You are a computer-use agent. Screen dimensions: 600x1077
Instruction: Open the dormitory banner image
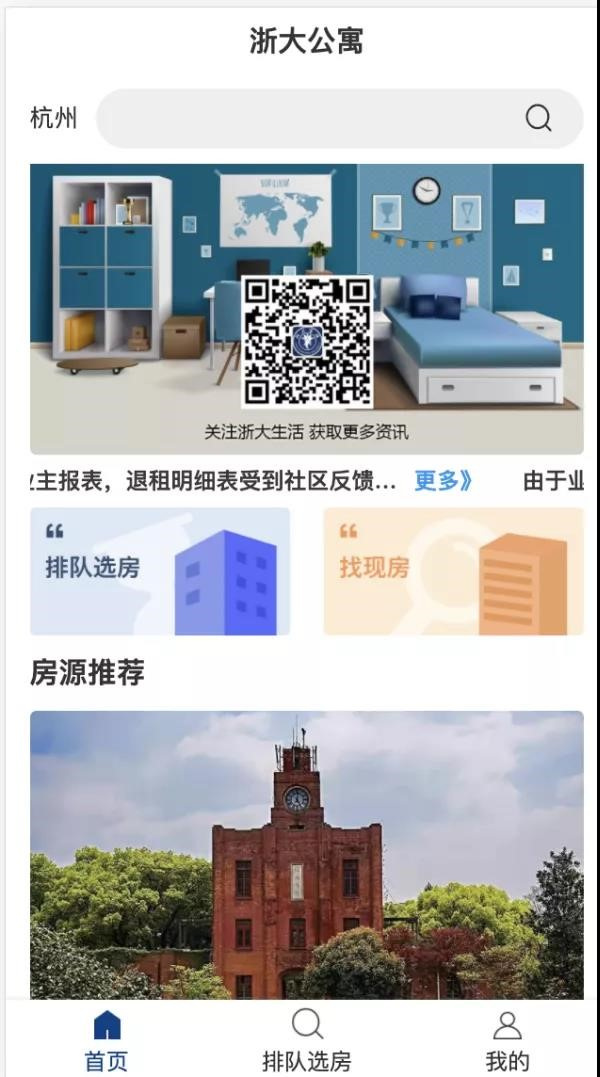click(306, 309)
